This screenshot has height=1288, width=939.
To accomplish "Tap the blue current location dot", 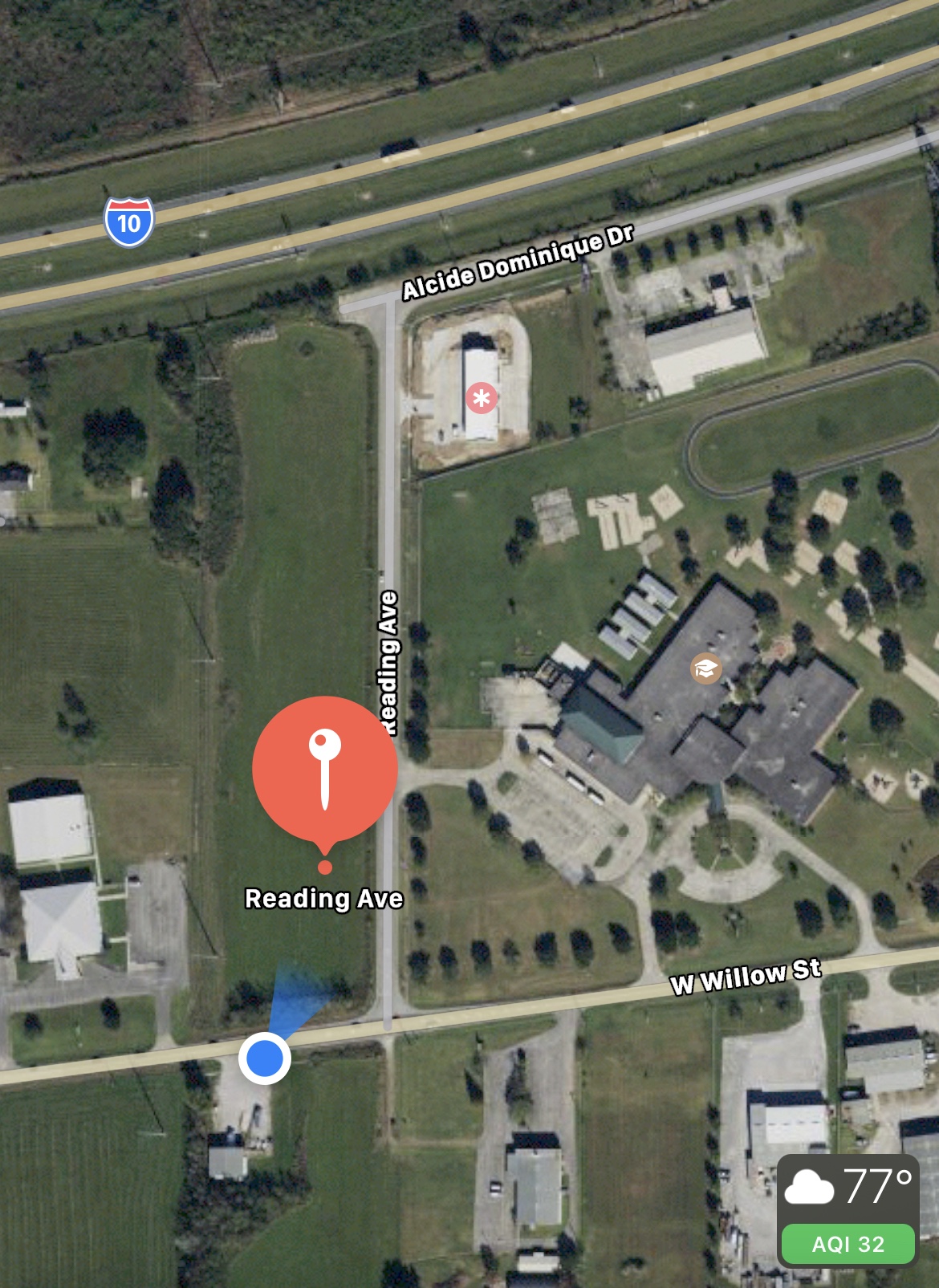I will 265,1058.
